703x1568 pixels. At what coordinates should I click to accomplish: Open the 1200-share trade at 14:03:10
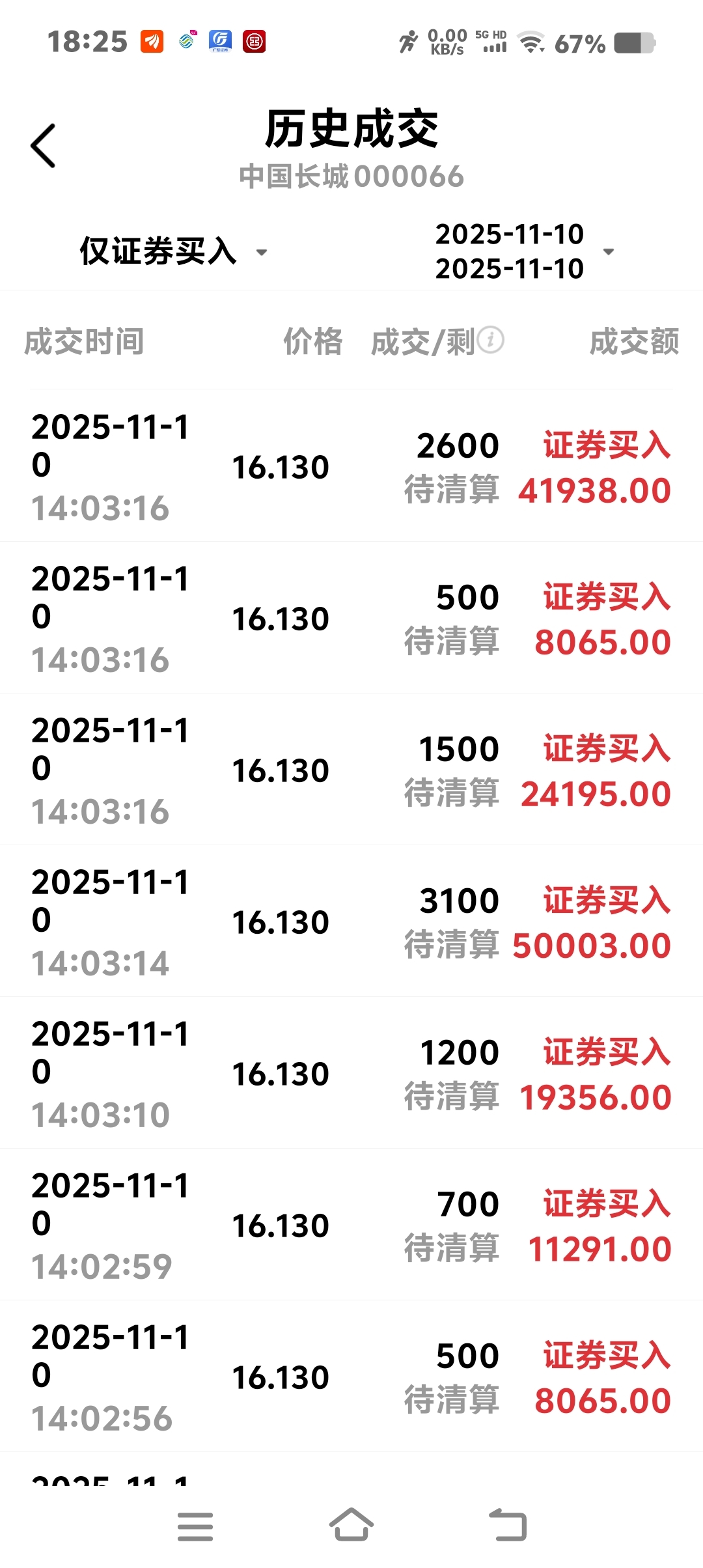coord(351,1073)
